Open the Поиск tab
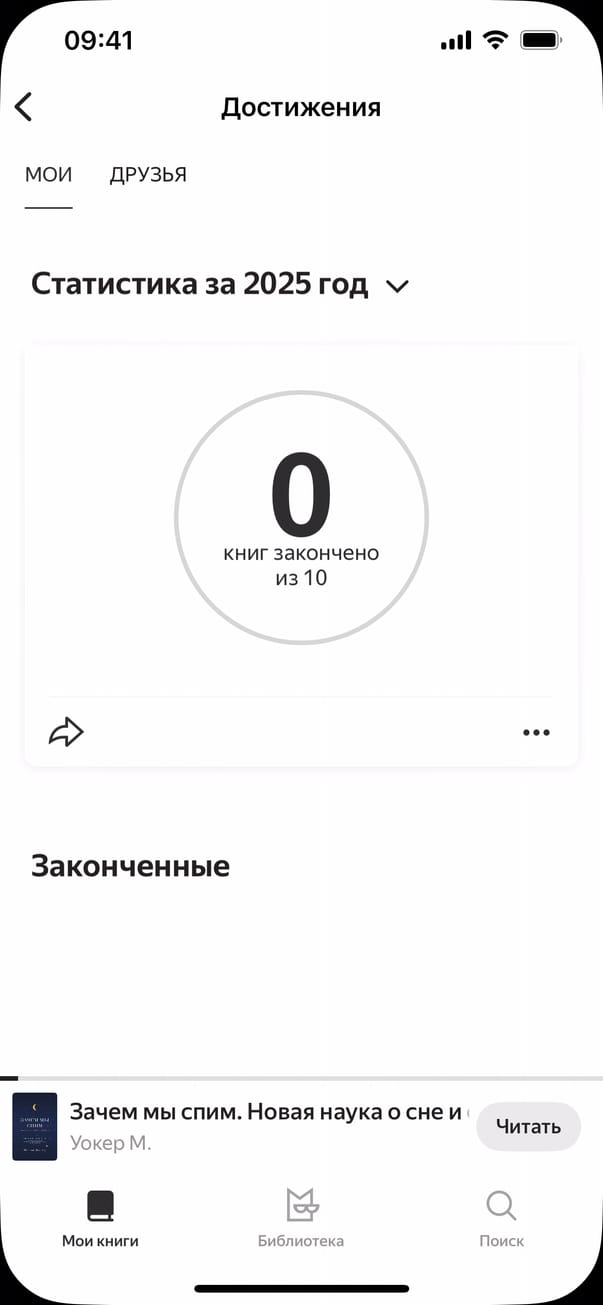This screenshot has width=603, height=1305. 501,1218
